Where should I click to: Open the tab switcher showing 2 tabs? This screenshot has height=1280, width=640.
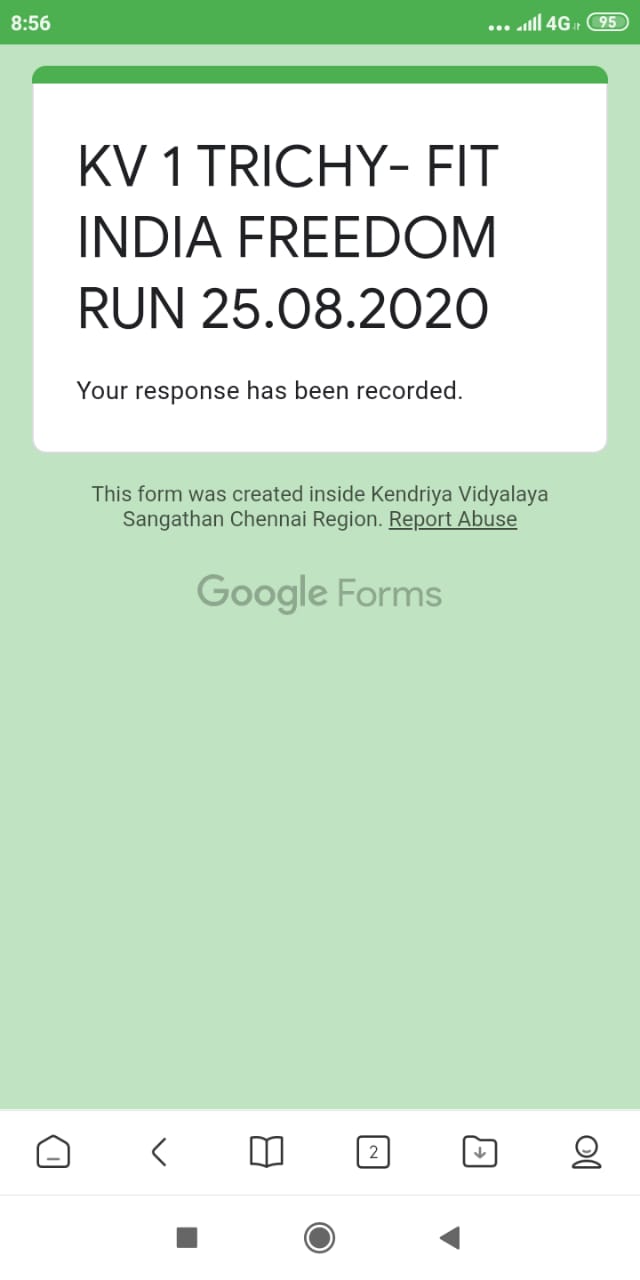[x=373, y=1152]
